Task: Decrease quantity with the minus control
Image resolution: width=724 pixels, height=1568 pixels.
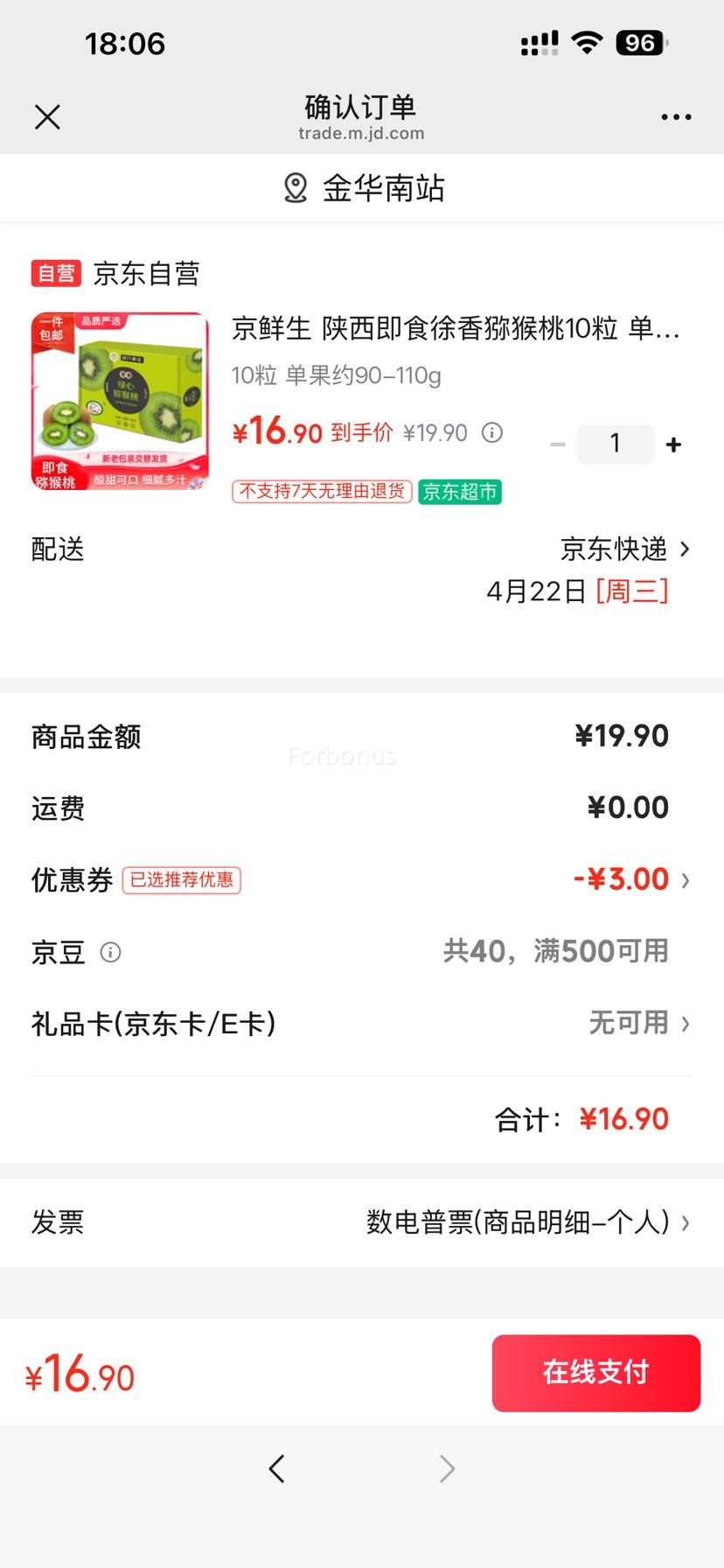Action: coord(557,444)
